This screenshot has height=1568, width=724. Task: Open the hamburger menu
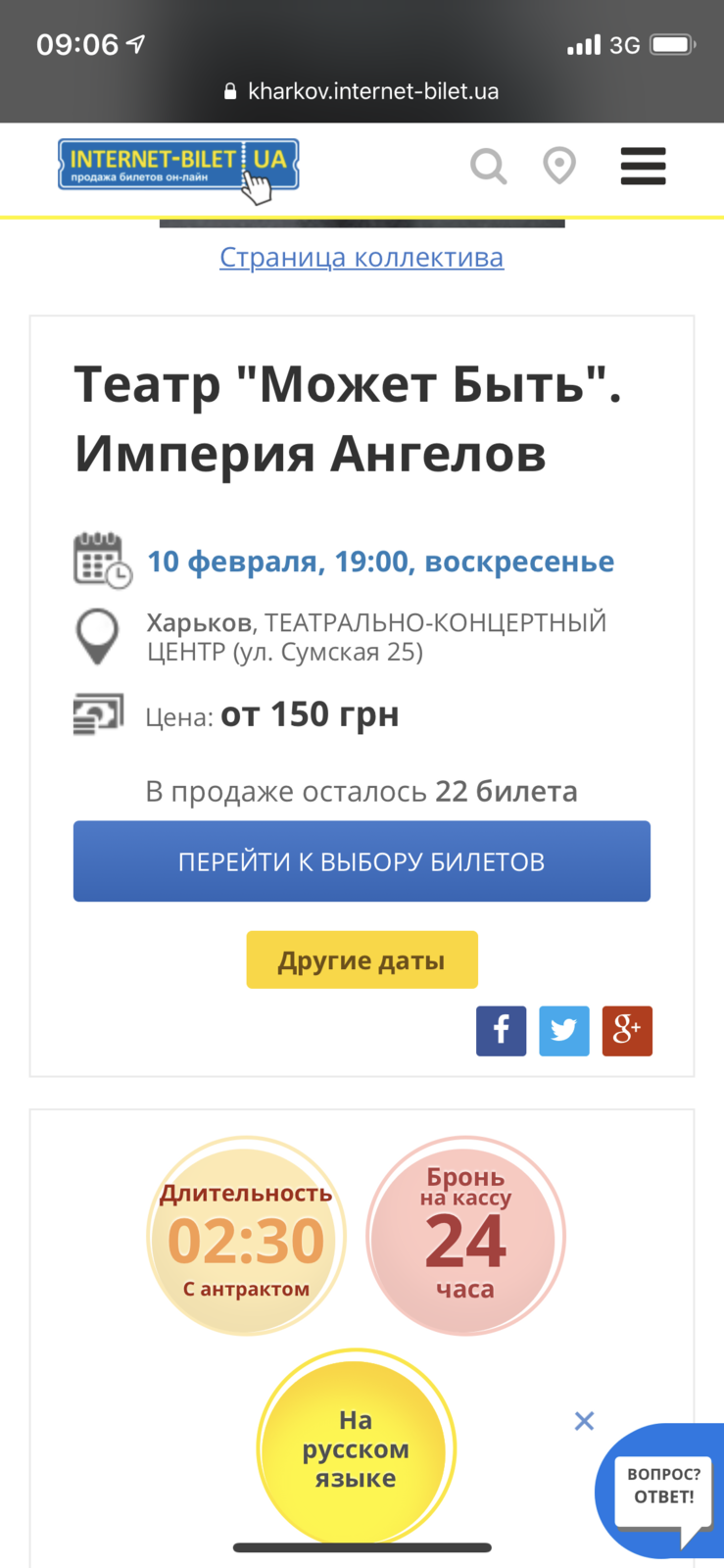(644, 166)
